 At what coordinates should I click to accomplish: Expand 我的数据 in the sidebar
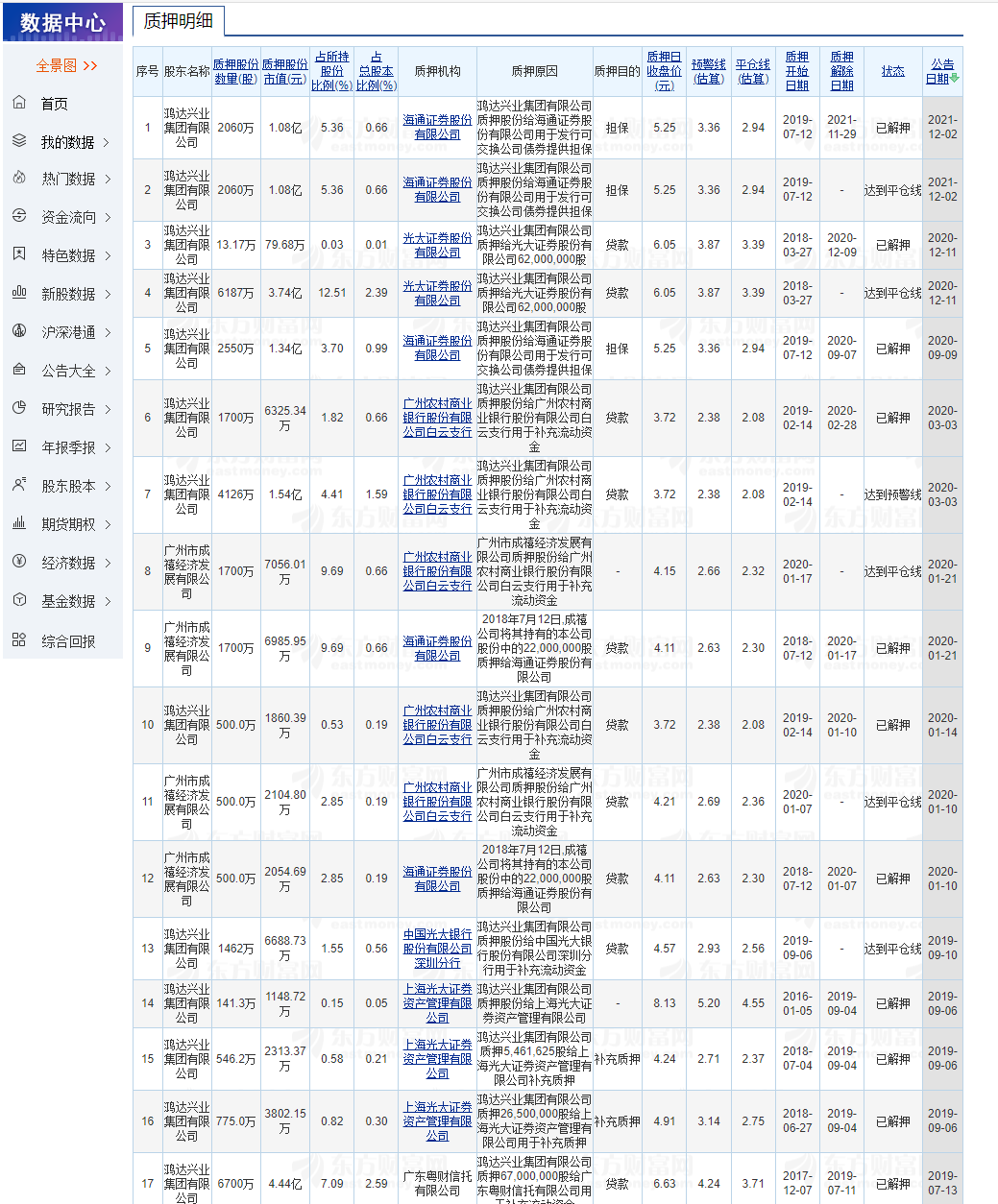(67, 142)
